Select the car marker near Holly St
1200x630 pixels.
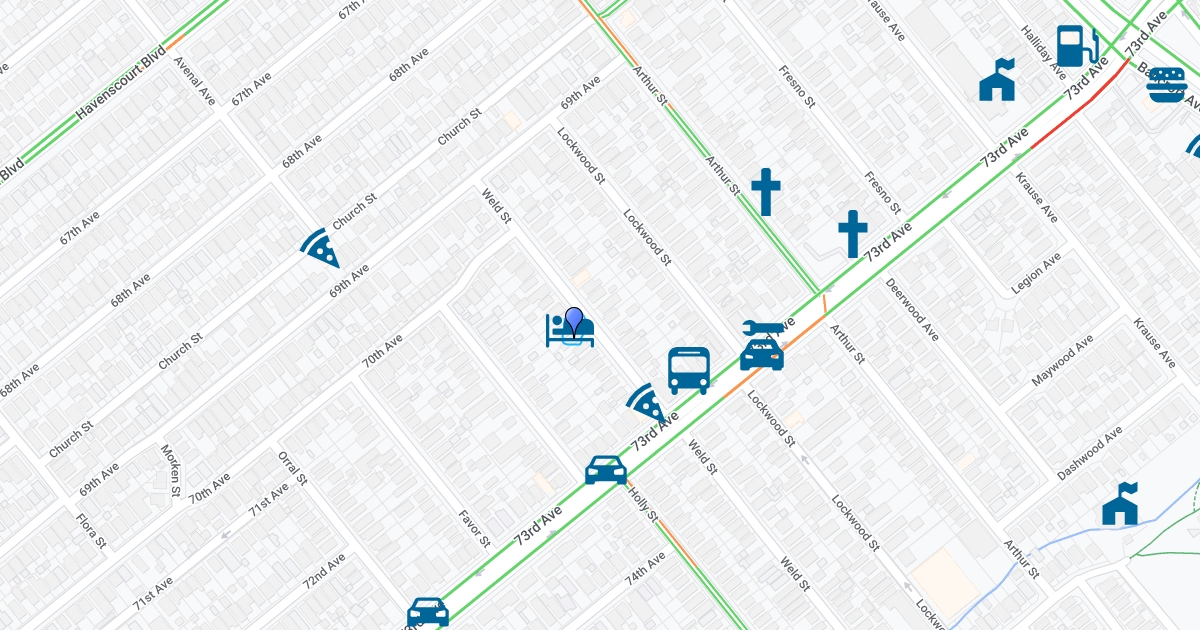606,469
